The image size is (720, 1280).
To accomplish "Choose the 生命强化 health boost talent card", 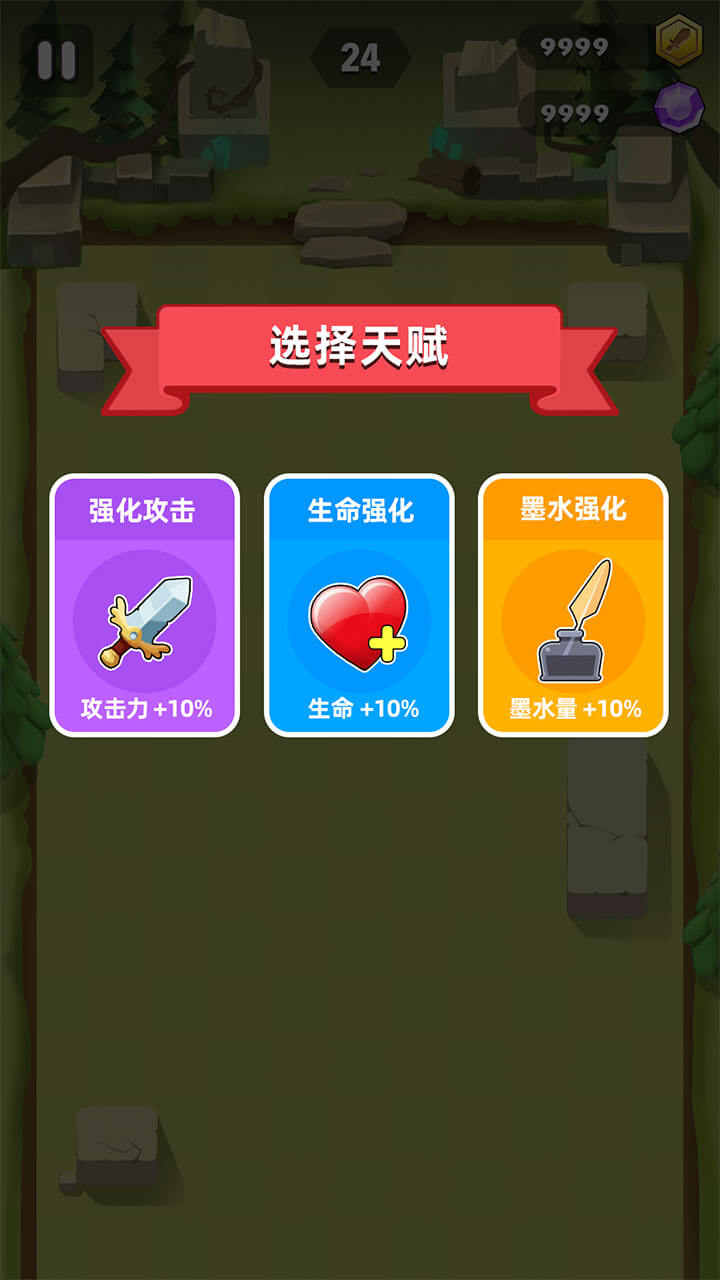I will click(x=359, y=606).
